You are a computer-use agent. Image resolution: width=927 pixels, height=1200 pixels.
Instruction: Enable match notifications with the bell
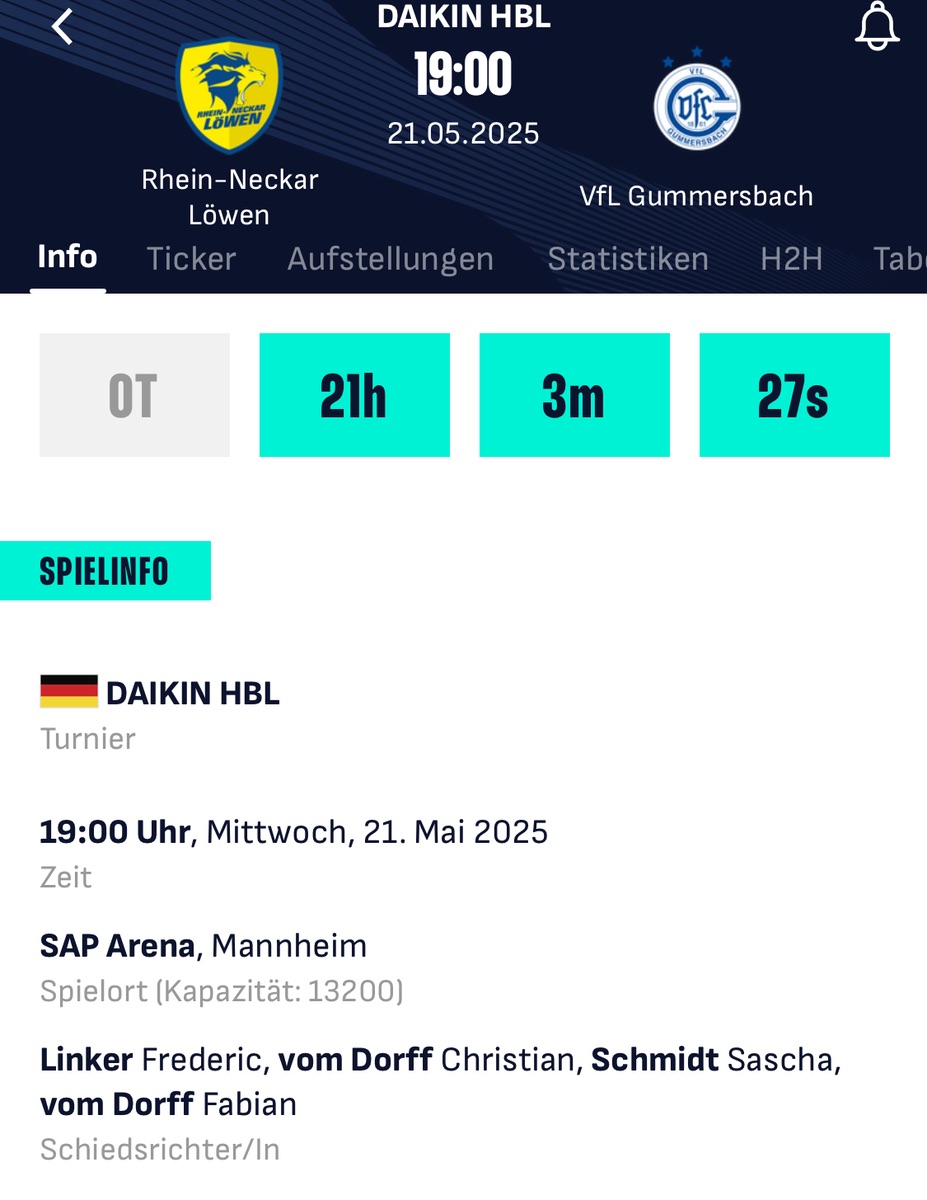tap(877, 25)
